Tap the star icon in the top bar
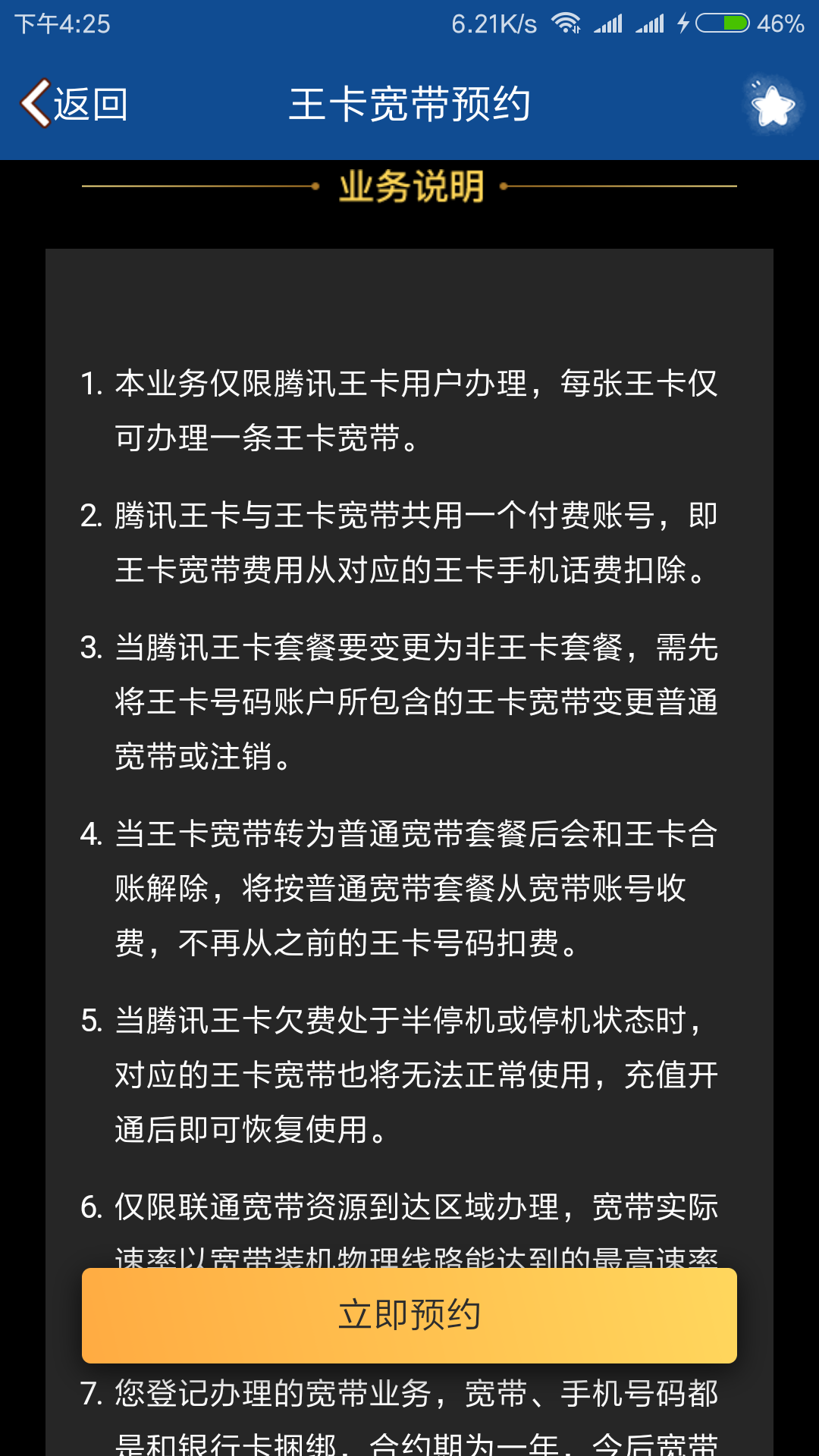The height and width of the screenshot is (1456, 819). 772,105
